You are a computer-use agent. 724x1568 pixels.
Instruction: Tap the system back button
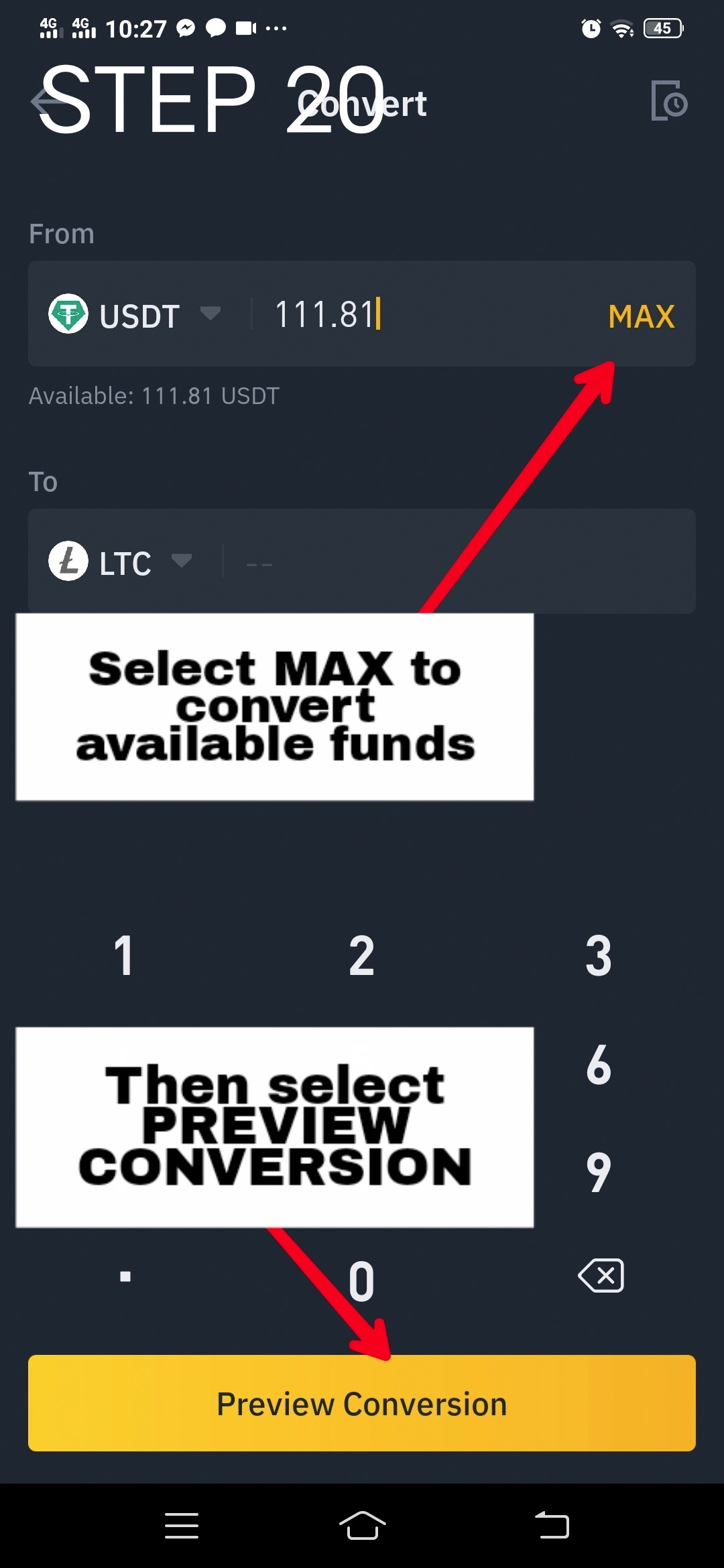[x=552, y=1526]
